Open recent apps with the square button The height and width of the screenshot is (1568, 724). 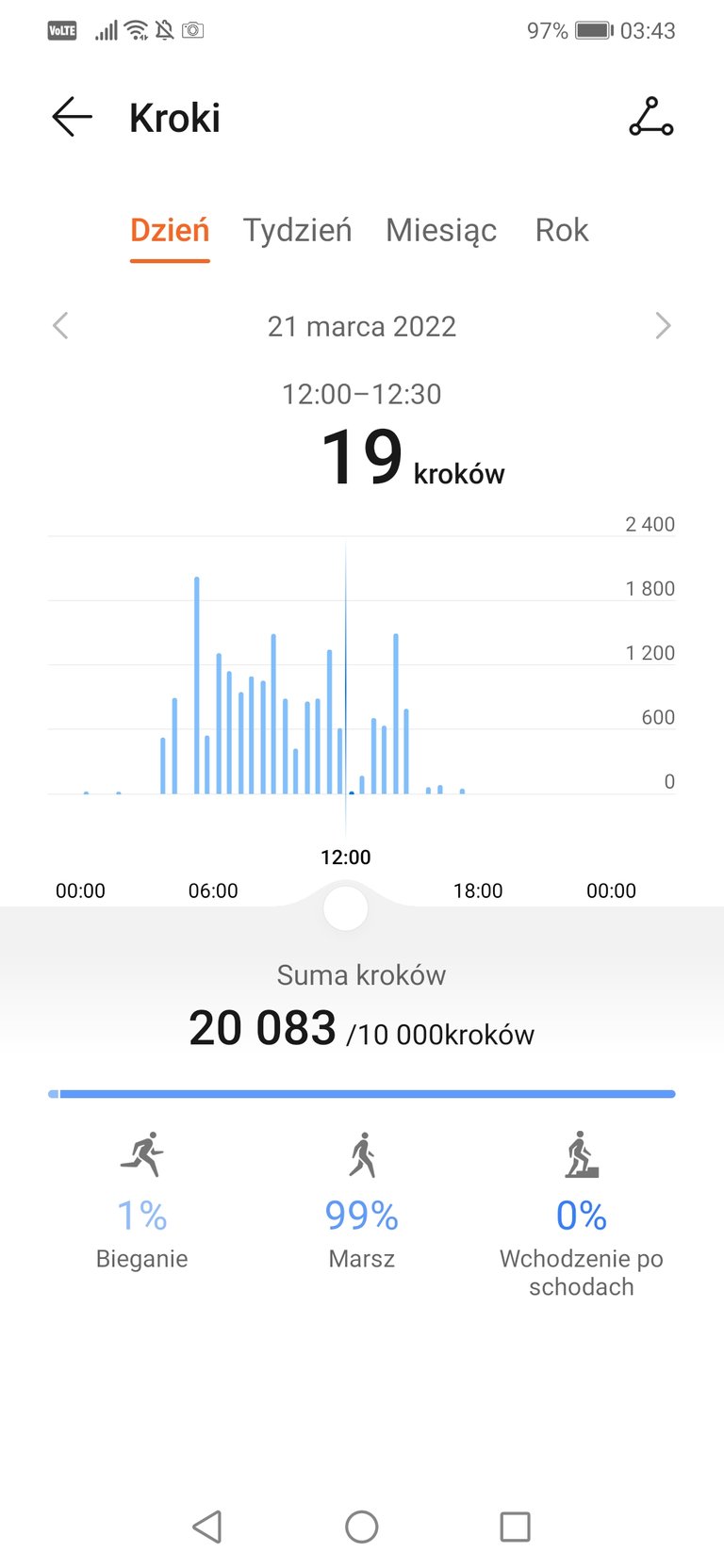coord(515,1527)
